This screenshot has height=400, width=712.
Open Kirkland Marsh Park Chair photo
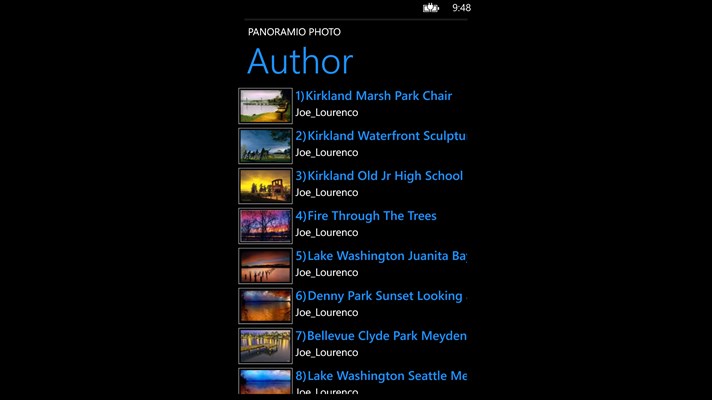(373, 96)
